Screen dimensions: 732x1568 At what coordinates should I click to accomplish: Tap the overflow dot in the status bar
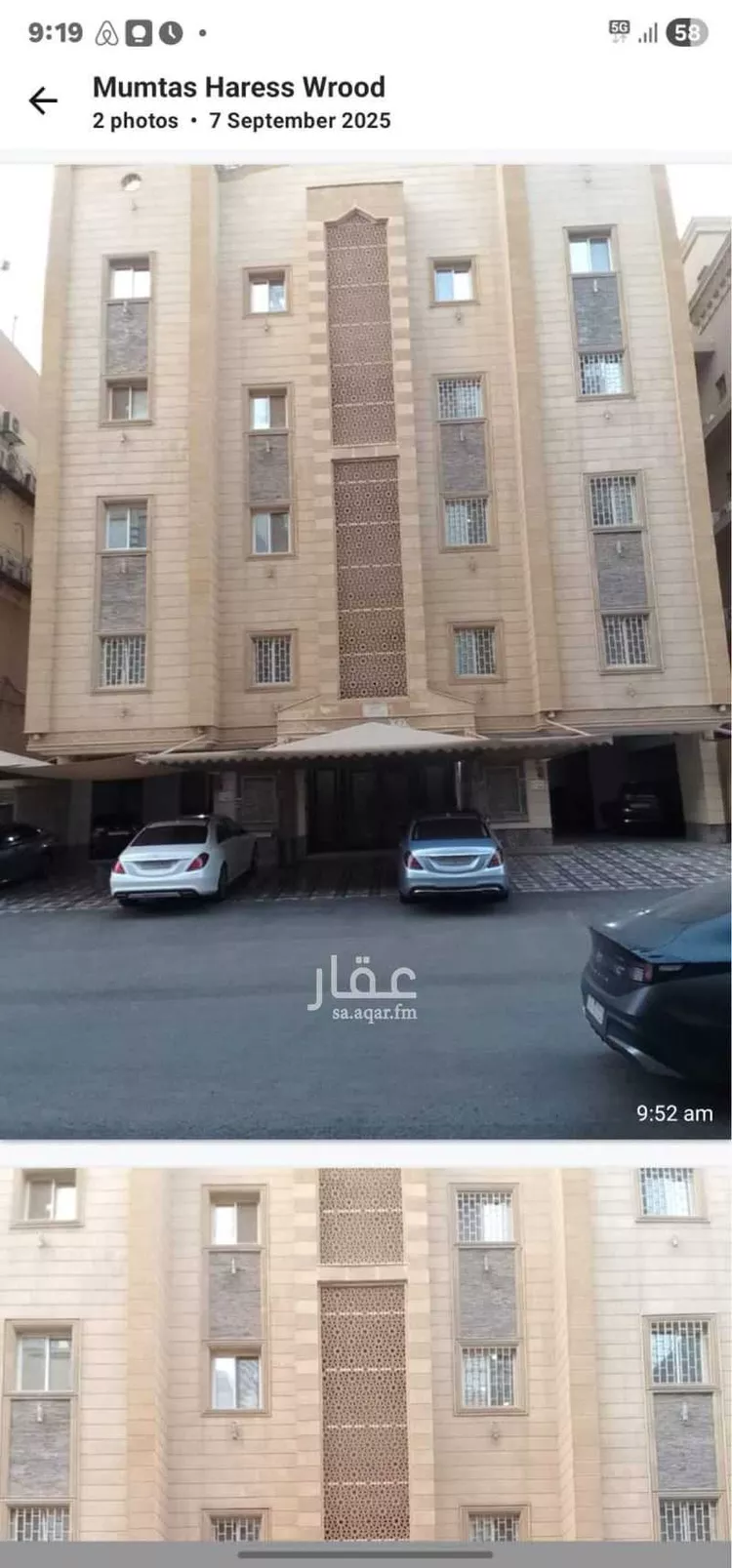(201, 31)
